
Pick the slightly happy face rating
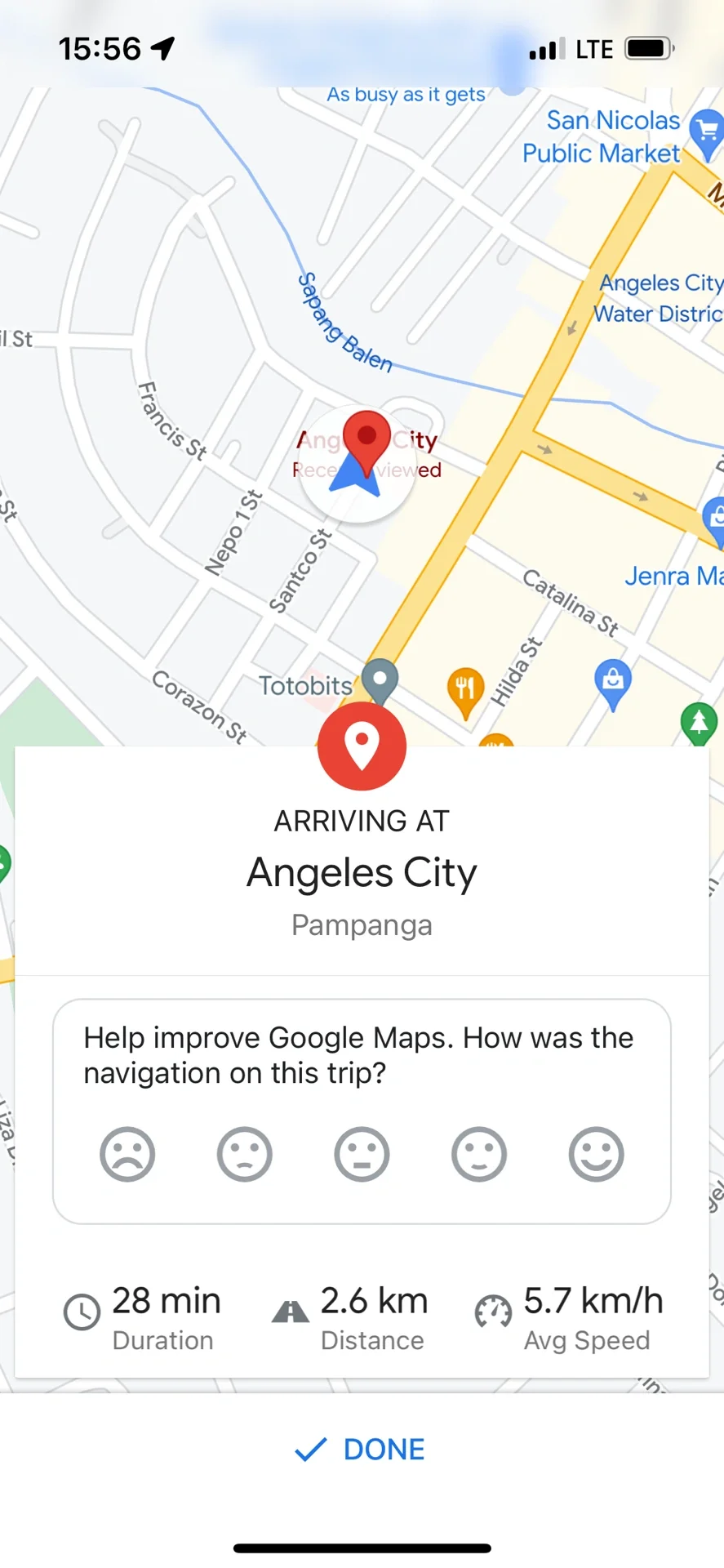(x=479, y=1154)
